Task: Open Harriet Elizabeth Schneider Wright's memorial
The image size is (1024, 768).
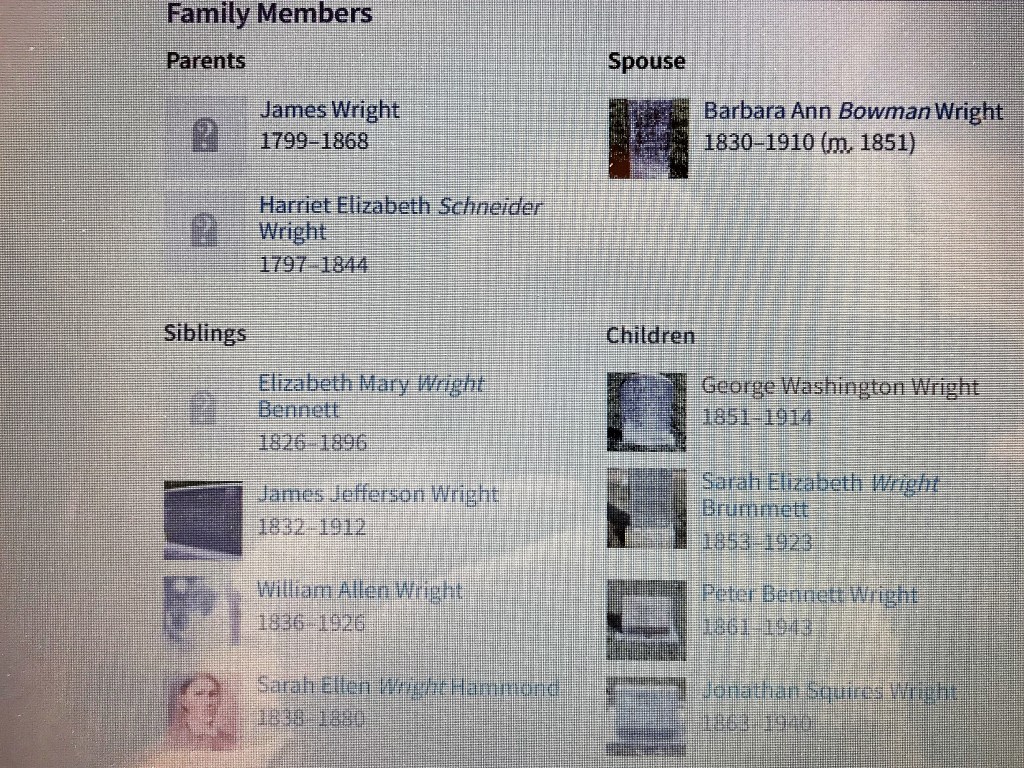Action: (x=399, y=207)
